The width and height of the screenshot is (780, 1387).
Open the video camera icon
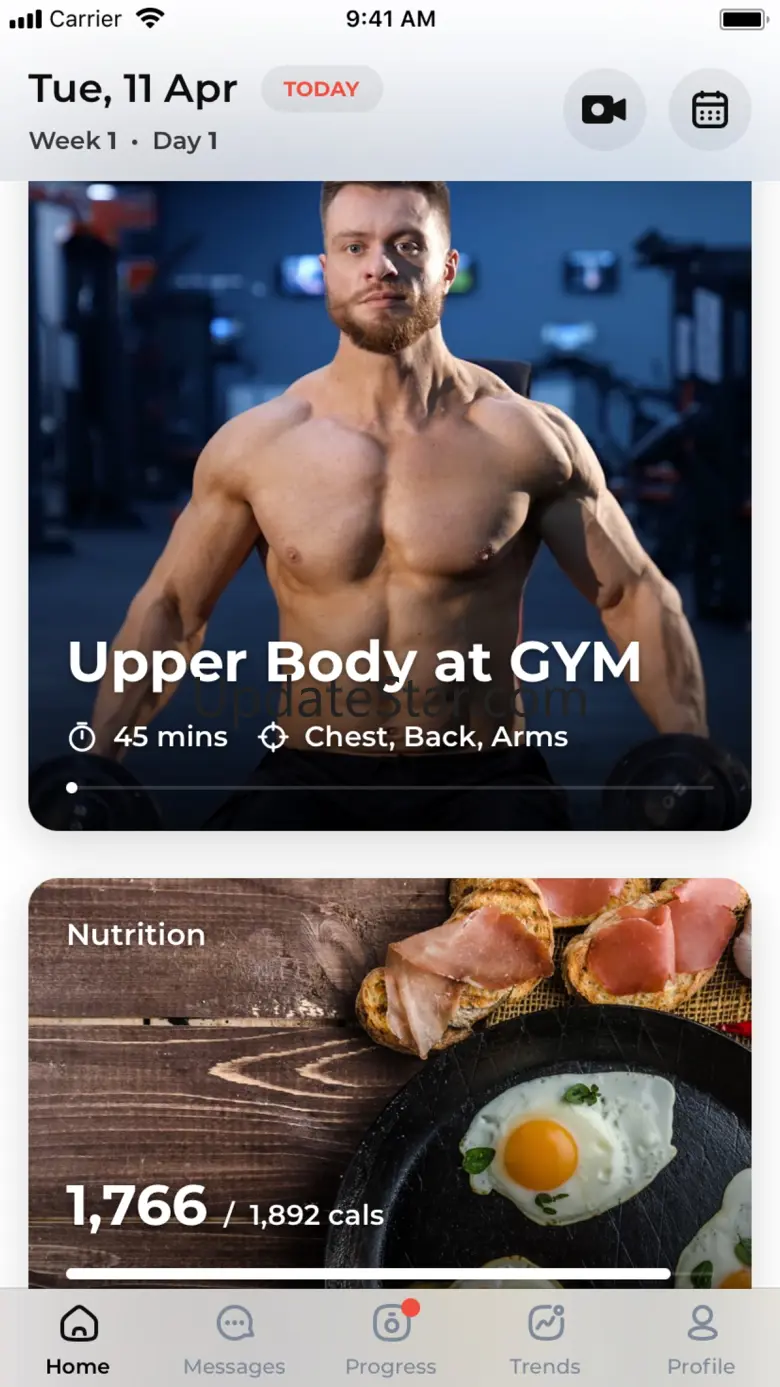(604, 110)
